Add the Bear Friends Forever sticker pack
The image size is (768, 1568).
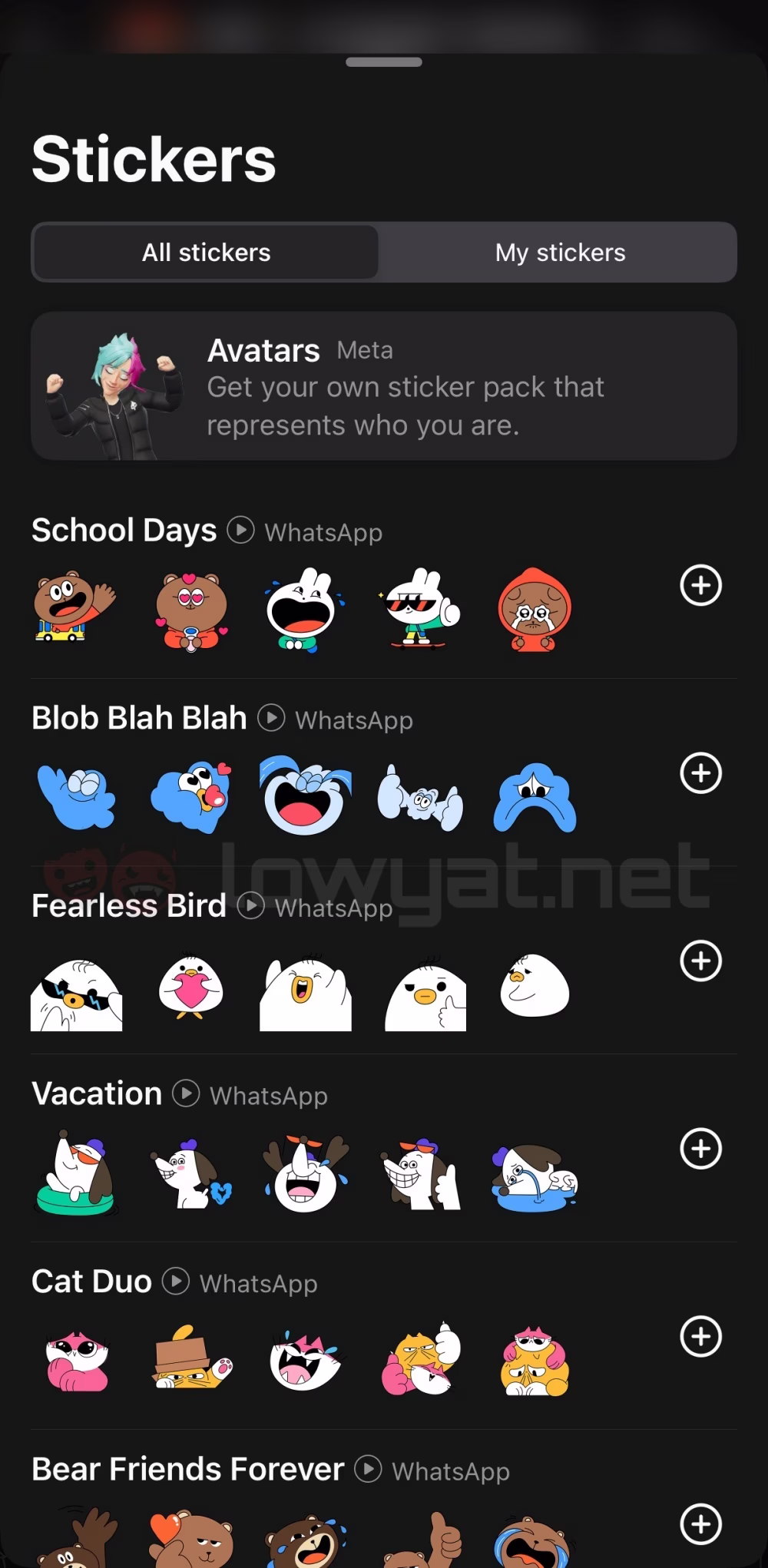tap(700, 1523)
